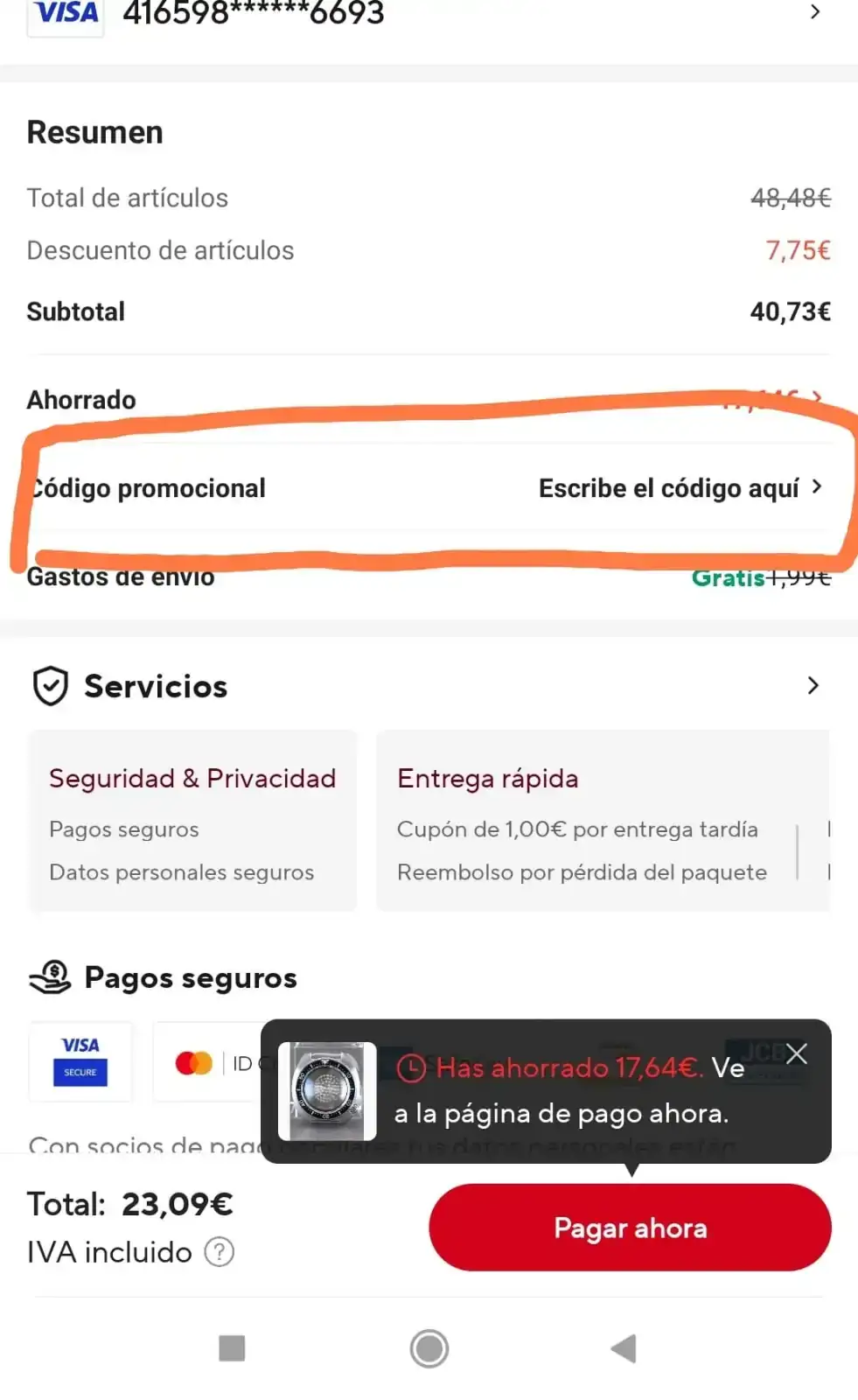
Task: Go back with system back button
Action: 624,1348
